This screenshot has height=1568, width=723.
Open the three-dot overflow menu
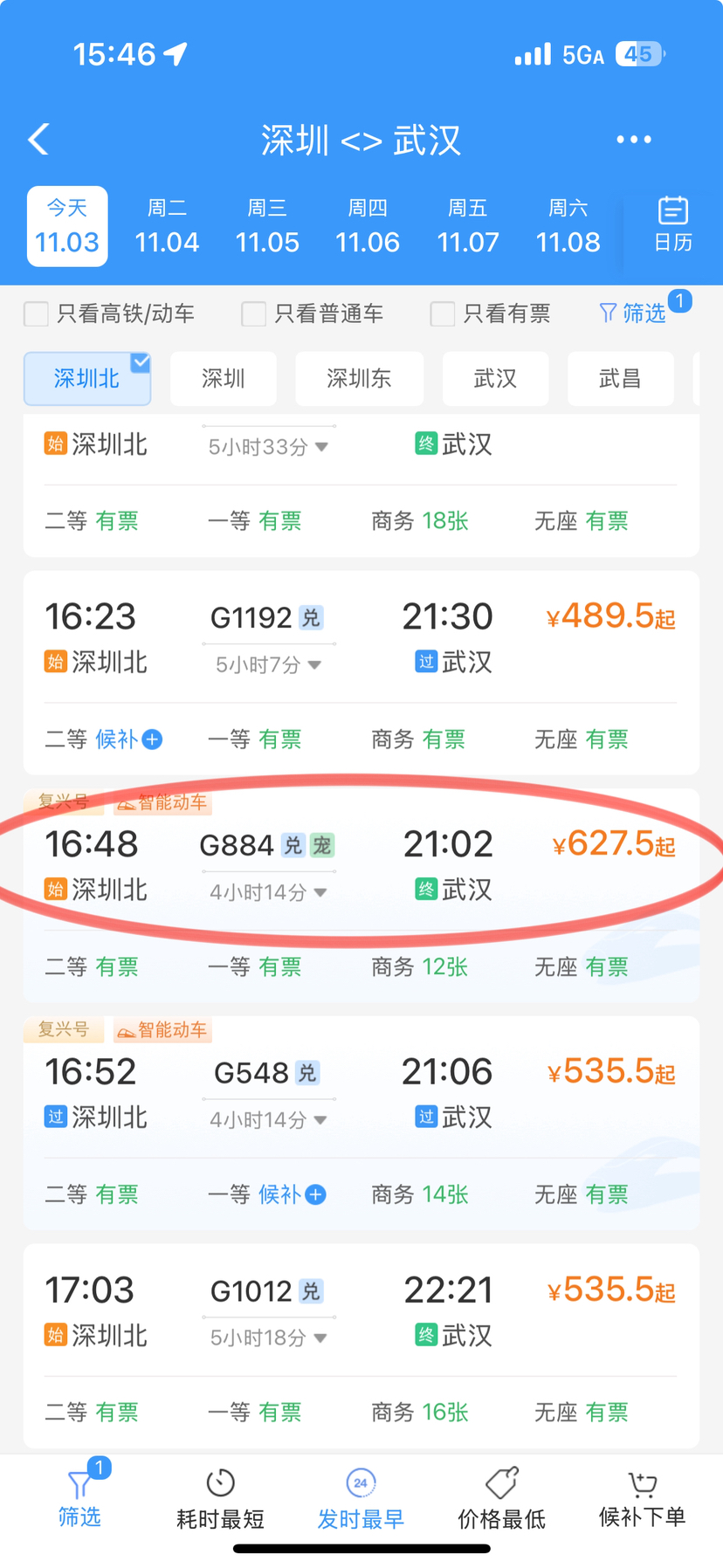click(x=633, y=140)
